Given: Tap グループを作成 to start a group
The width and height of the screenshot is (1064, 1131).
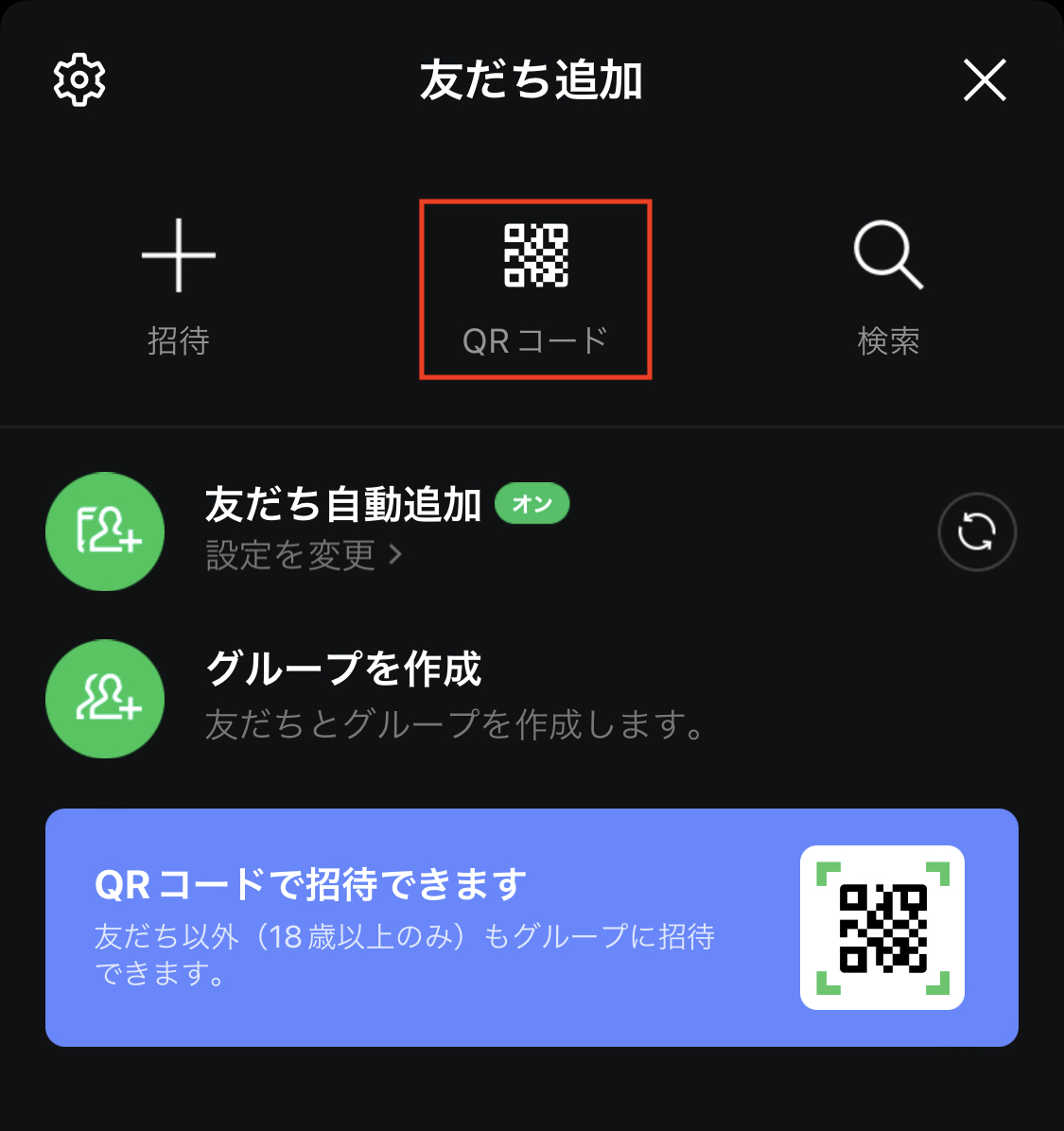Looking at the screenshot, I should click(342, 669).
